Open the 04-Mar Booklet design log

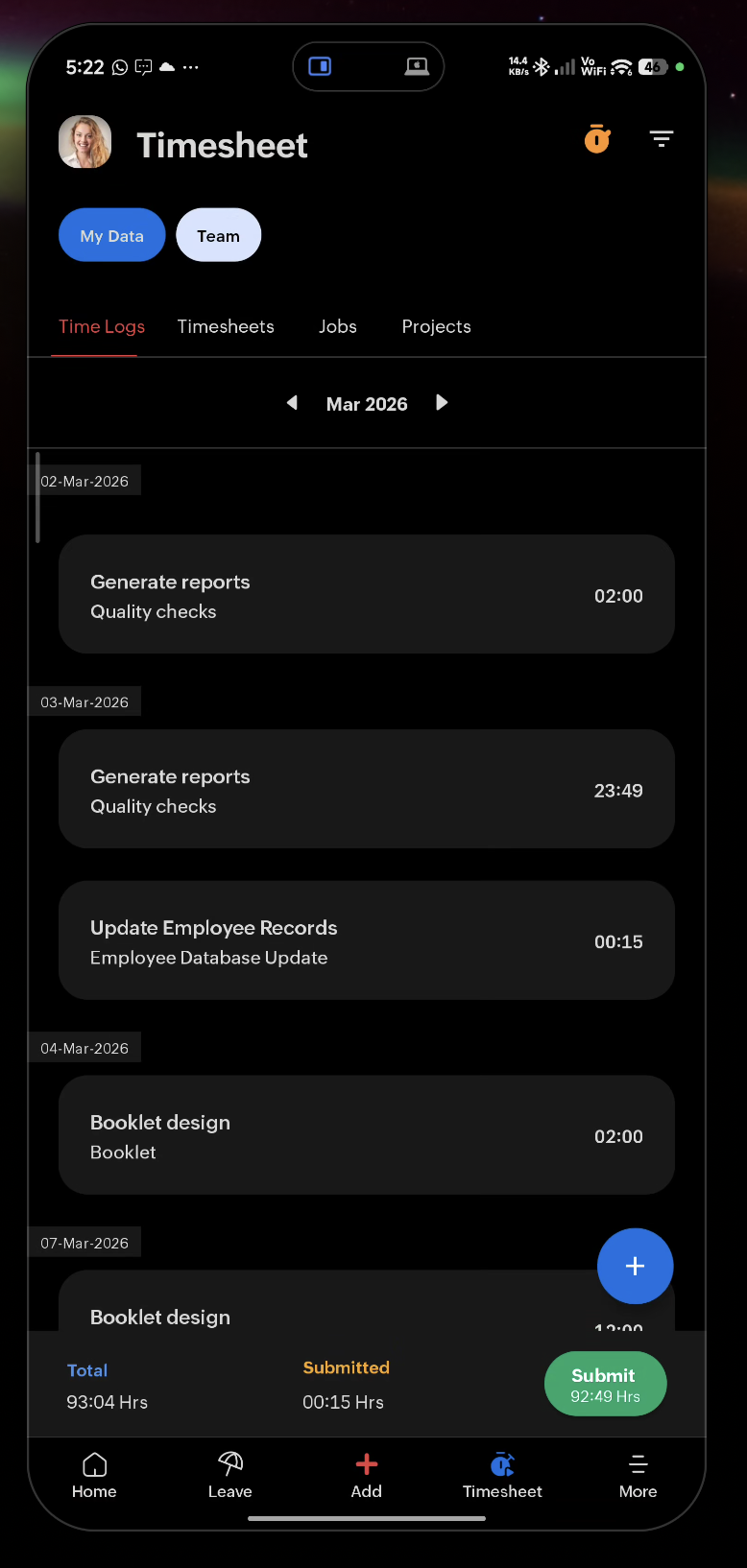366,1135
